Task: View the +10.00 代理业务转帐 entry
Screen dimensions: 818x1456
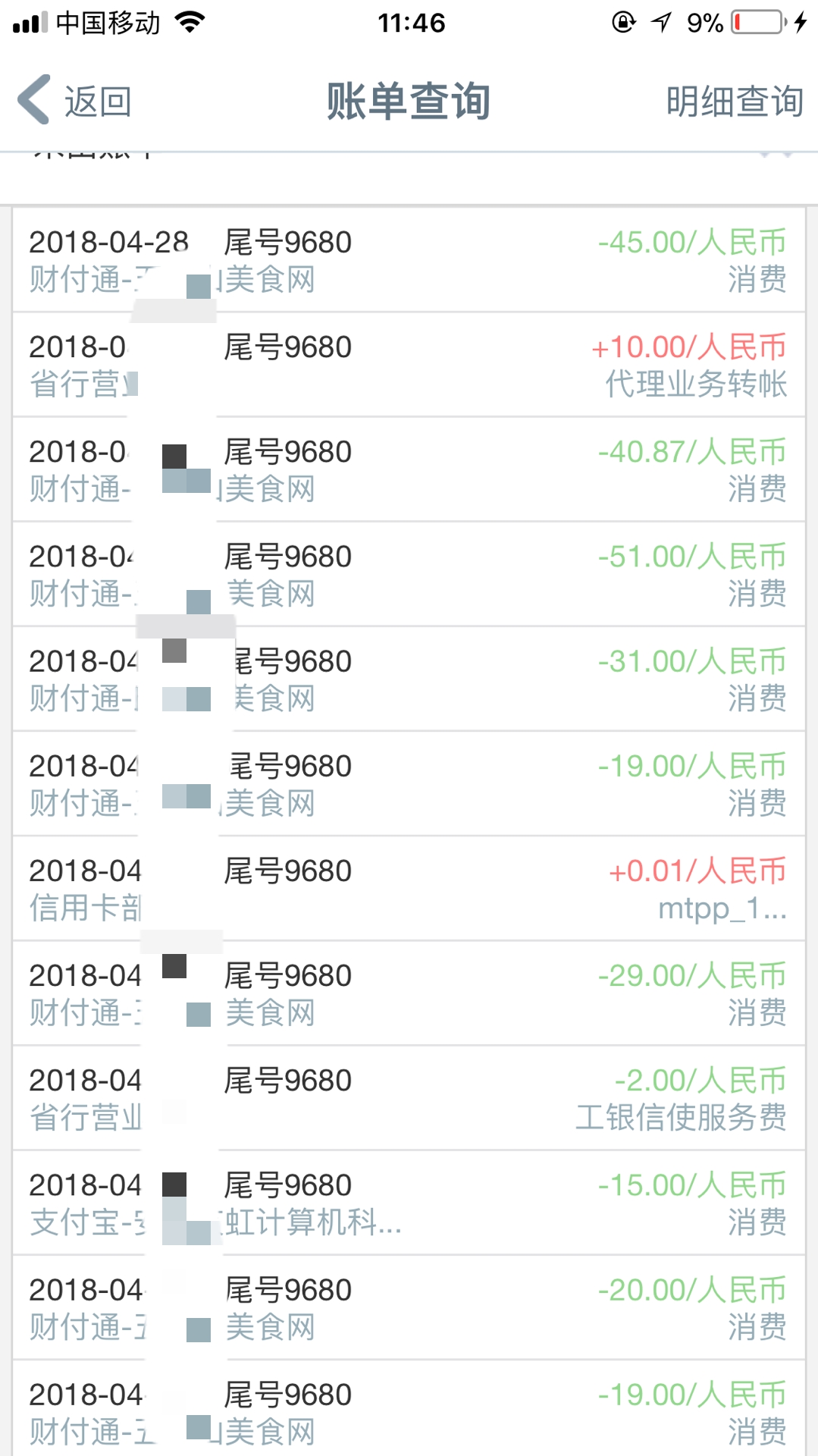Action: click(409, 365)
